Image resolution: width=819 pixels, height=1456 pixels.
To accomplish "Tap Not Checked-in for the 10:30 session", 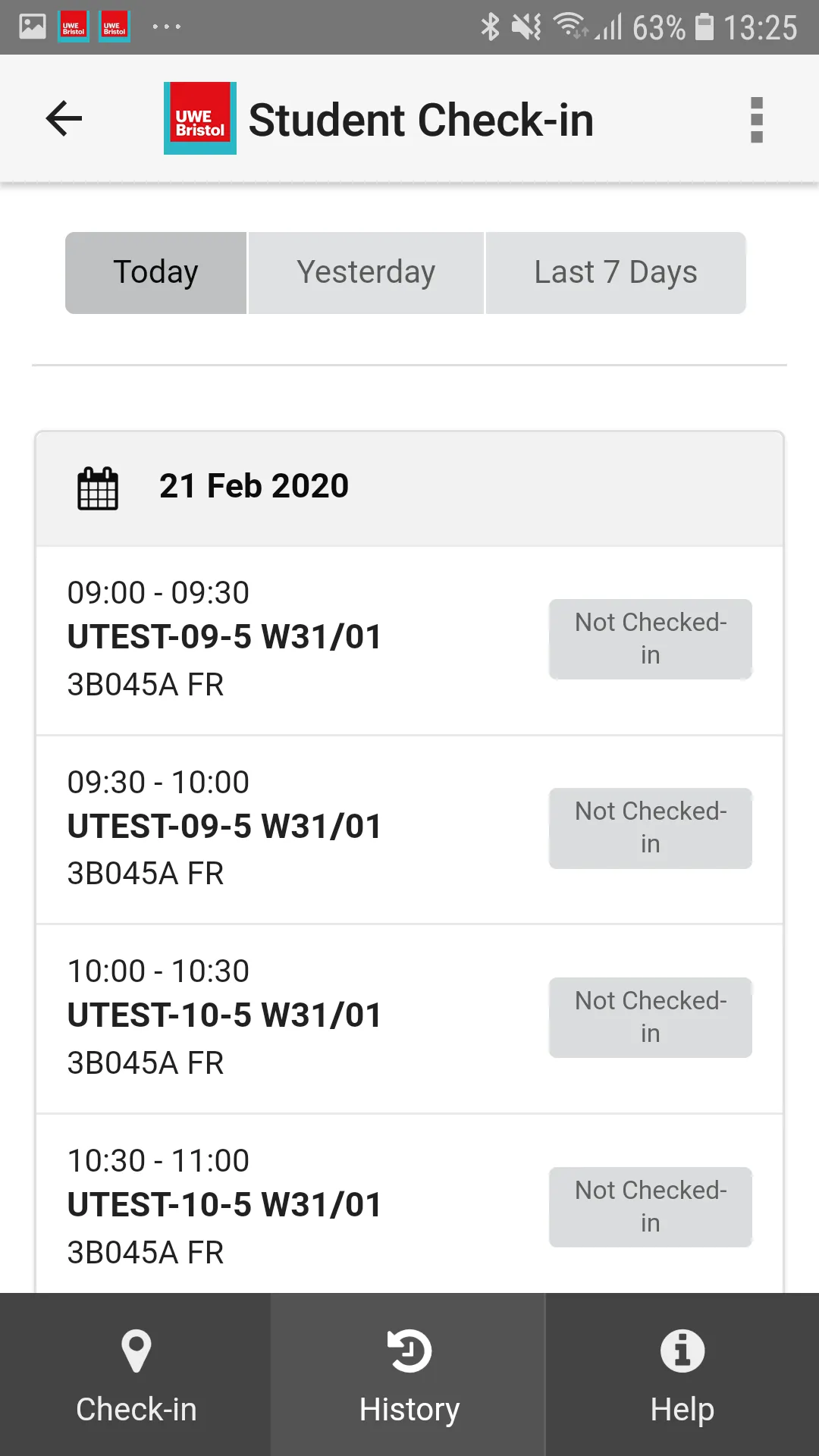I will 649,1206.
